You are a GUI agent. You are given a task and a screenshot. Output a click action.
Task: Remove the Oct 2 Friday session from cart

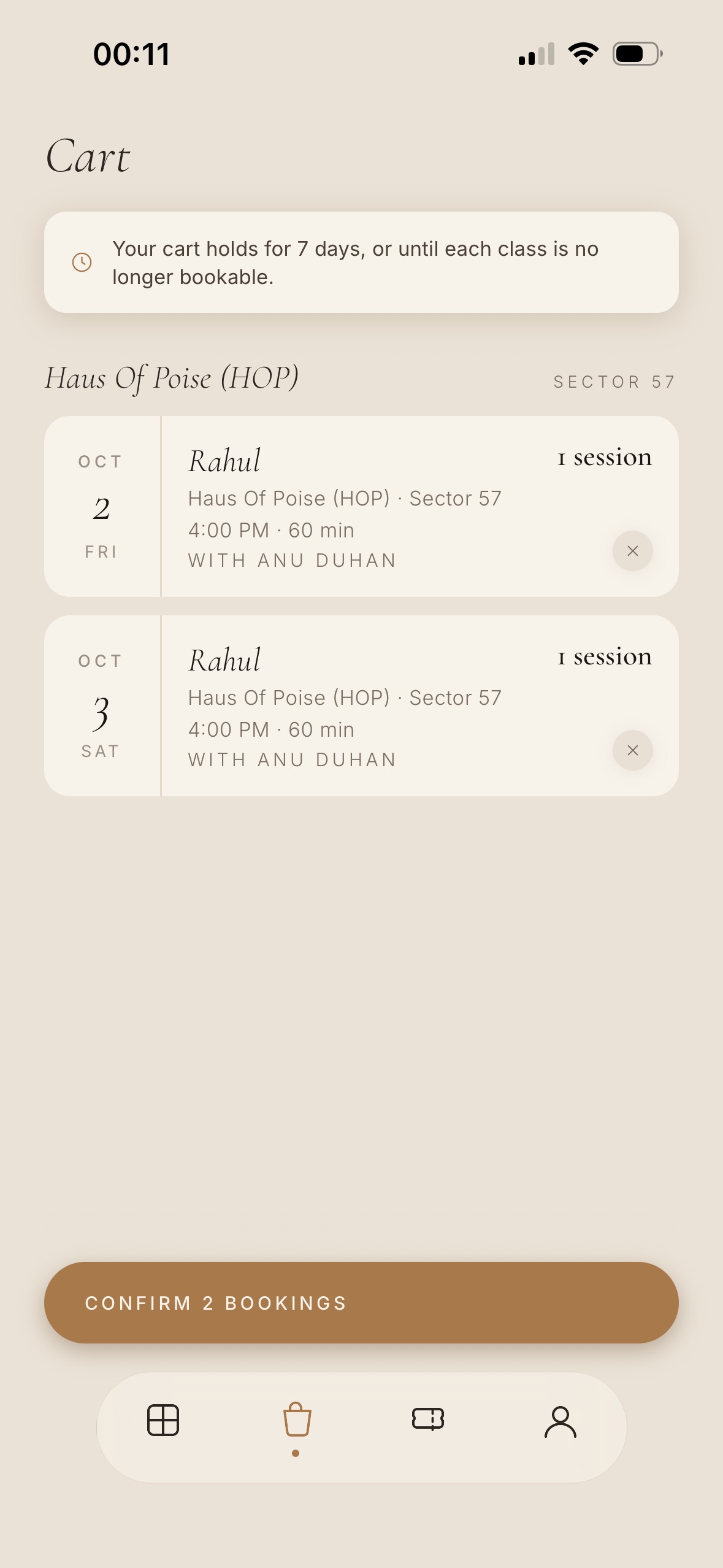tap(632, 551)
